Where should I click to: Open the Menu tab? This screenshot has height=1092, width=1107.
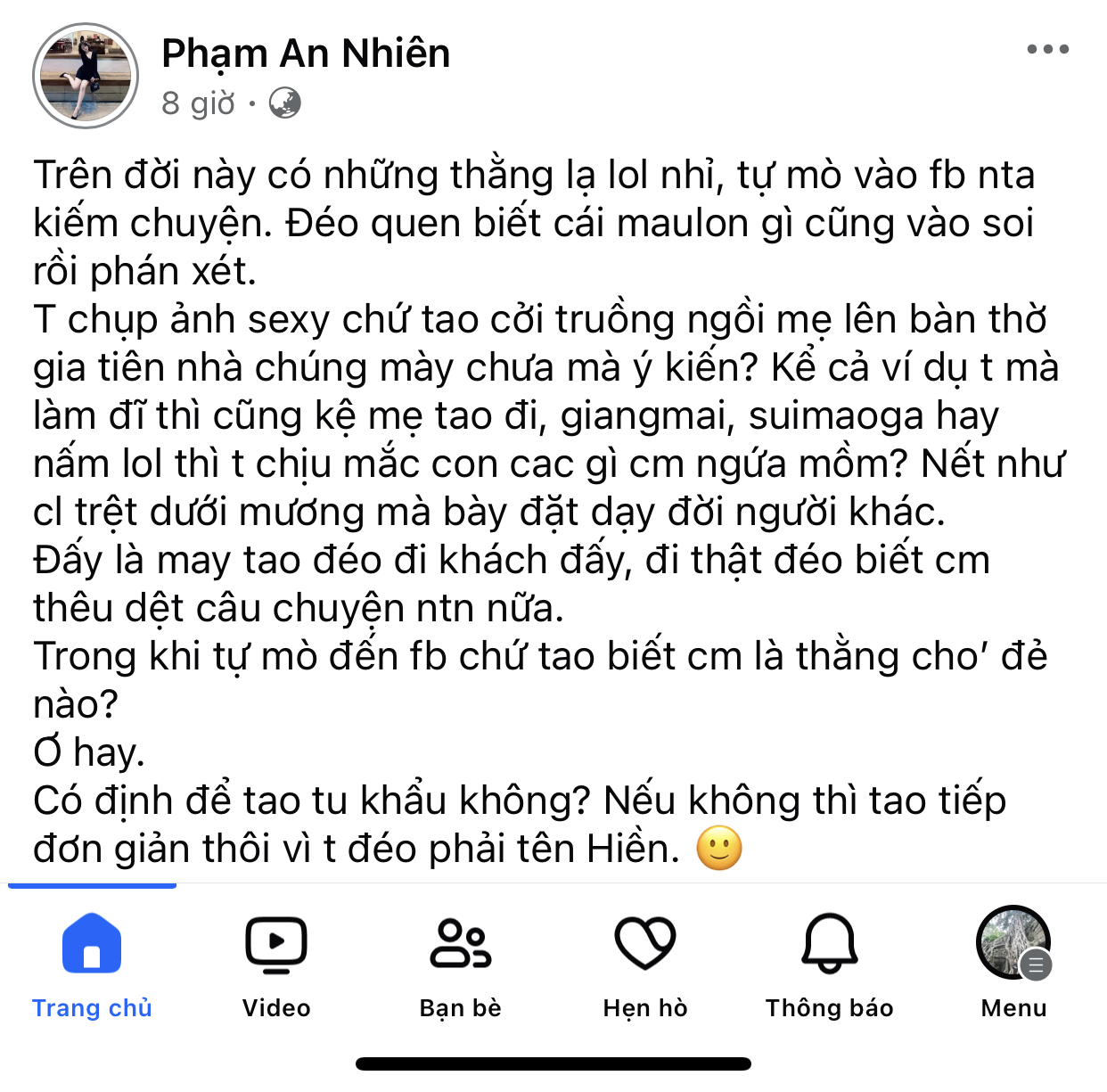click(x=1013, y=965)
